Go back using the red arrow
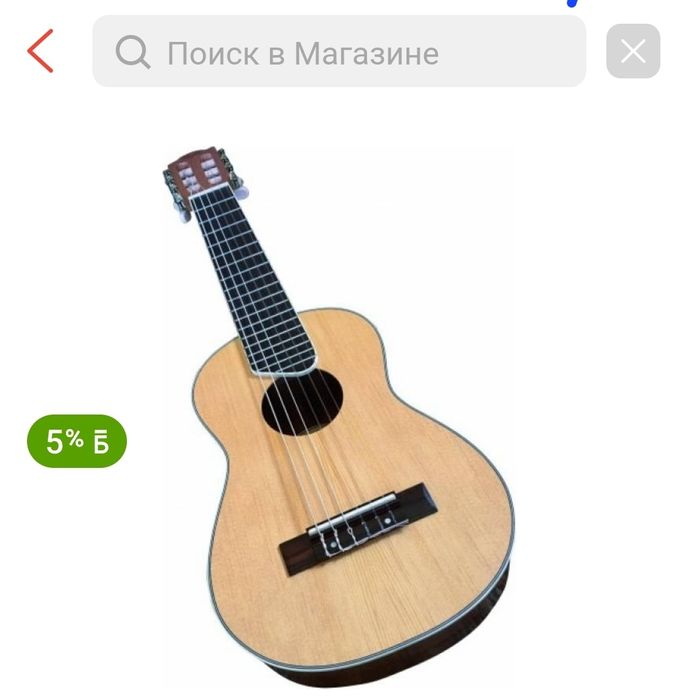 click(40, 51)
